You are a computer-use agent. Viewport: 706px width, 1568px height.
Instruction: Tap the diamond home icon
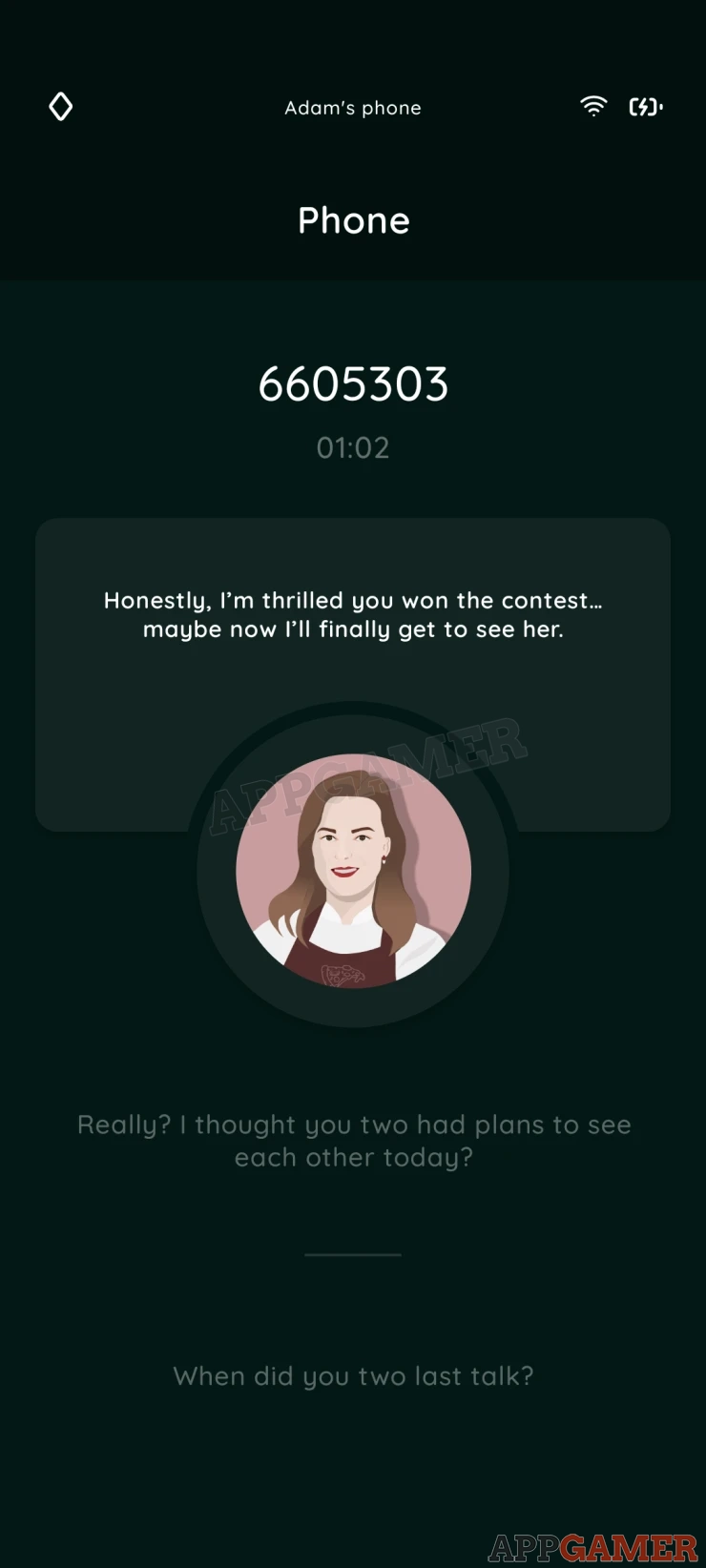61,107
